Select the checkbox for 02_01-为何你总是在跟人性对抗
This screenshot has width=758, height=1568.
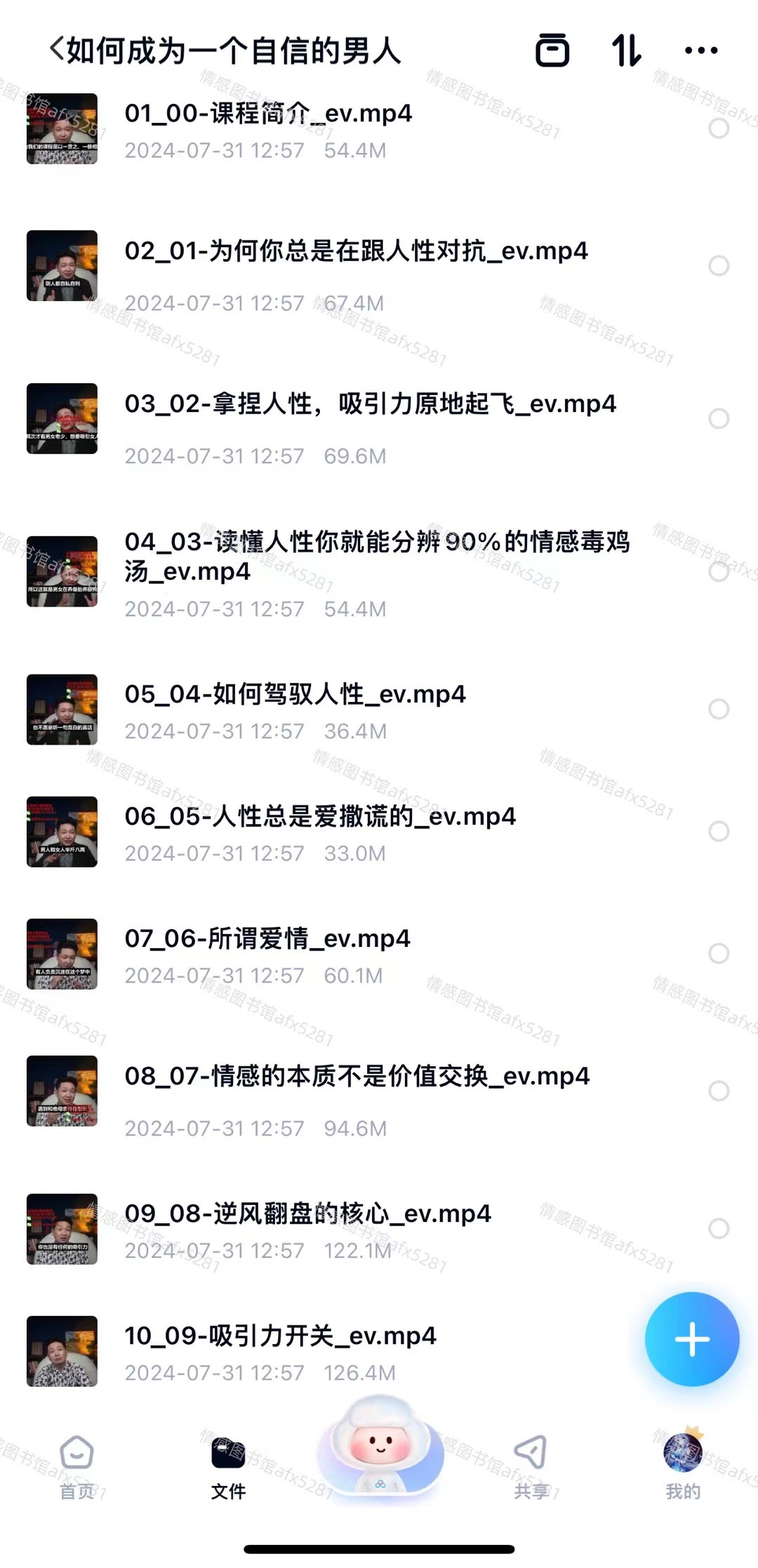point(718,266)
